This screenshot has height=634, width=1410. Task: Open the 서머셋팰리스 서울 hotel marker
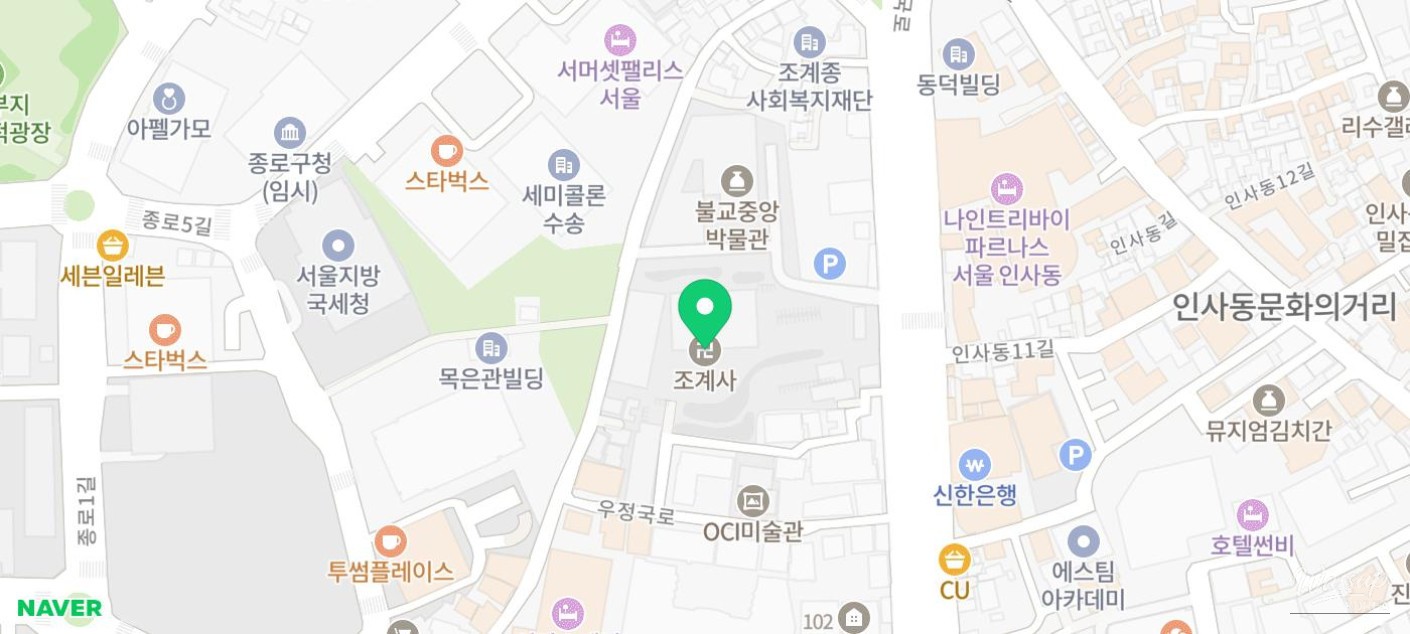620,41
